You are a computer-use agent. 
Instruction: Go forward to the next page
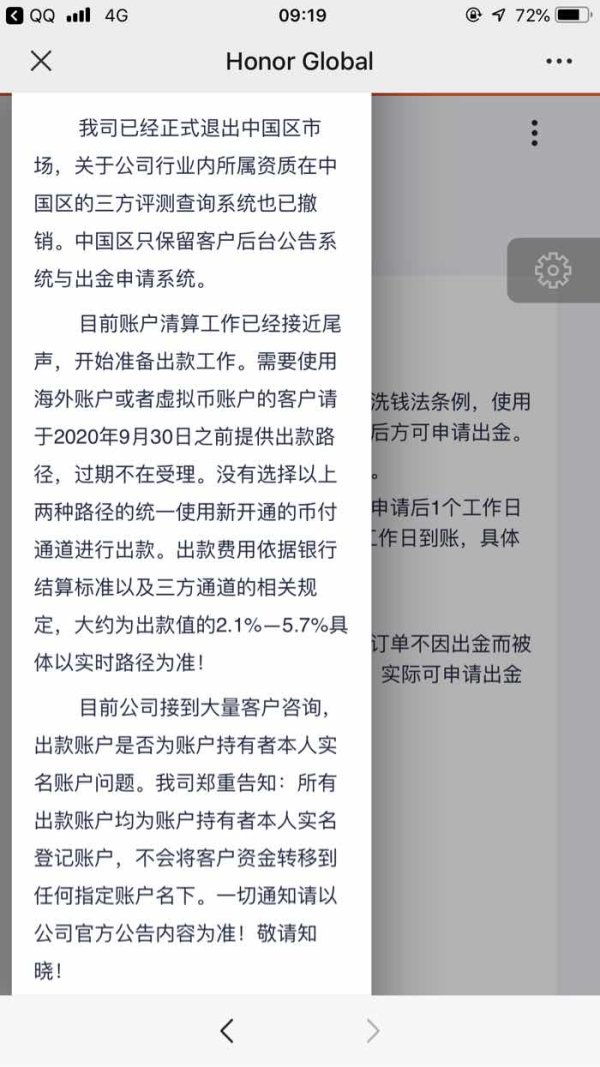[373, 1031]
